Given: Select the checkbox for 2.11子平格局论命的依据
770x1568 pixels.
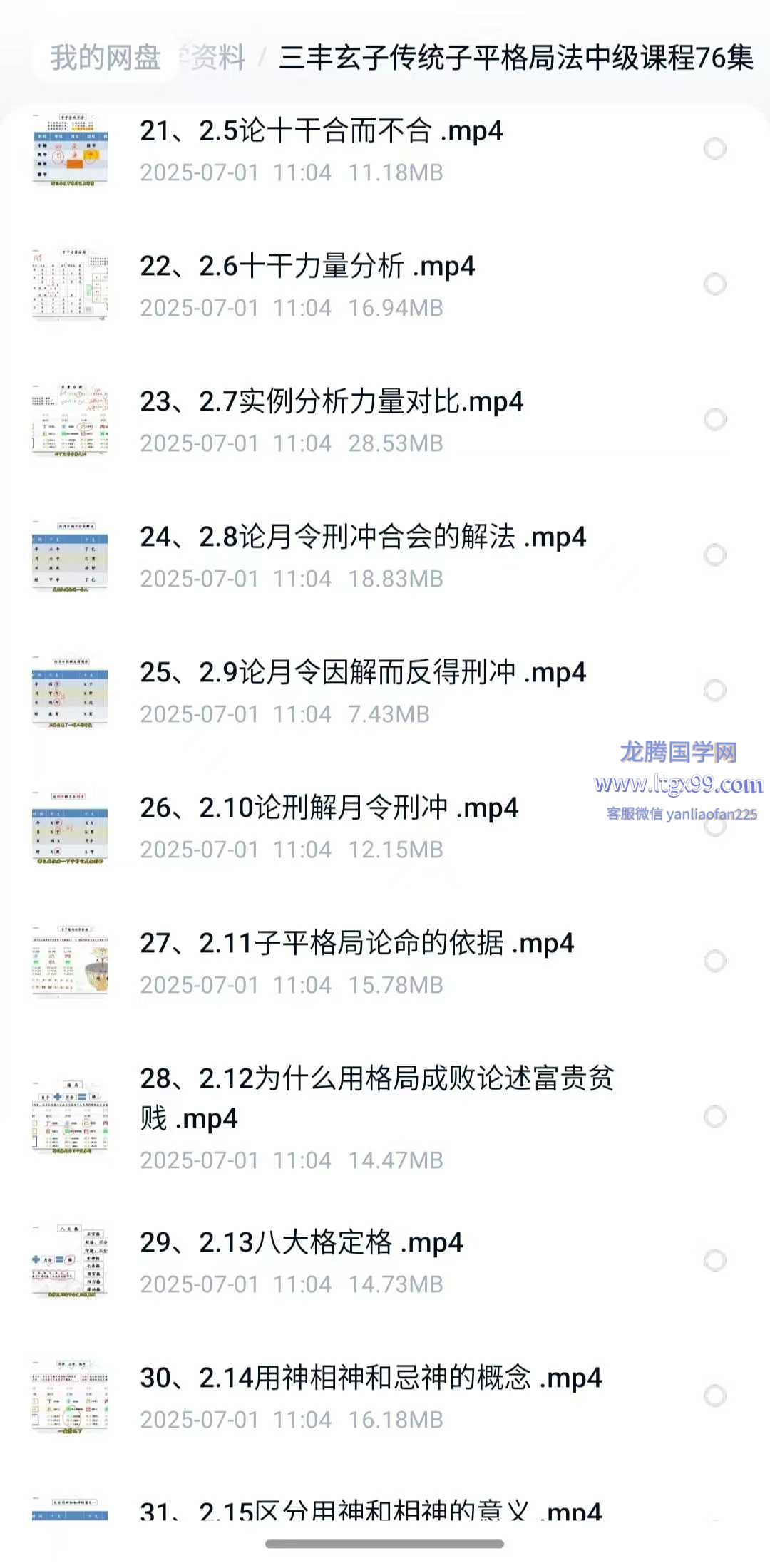Looking at the screenshot, I should [x=714, y=961].
